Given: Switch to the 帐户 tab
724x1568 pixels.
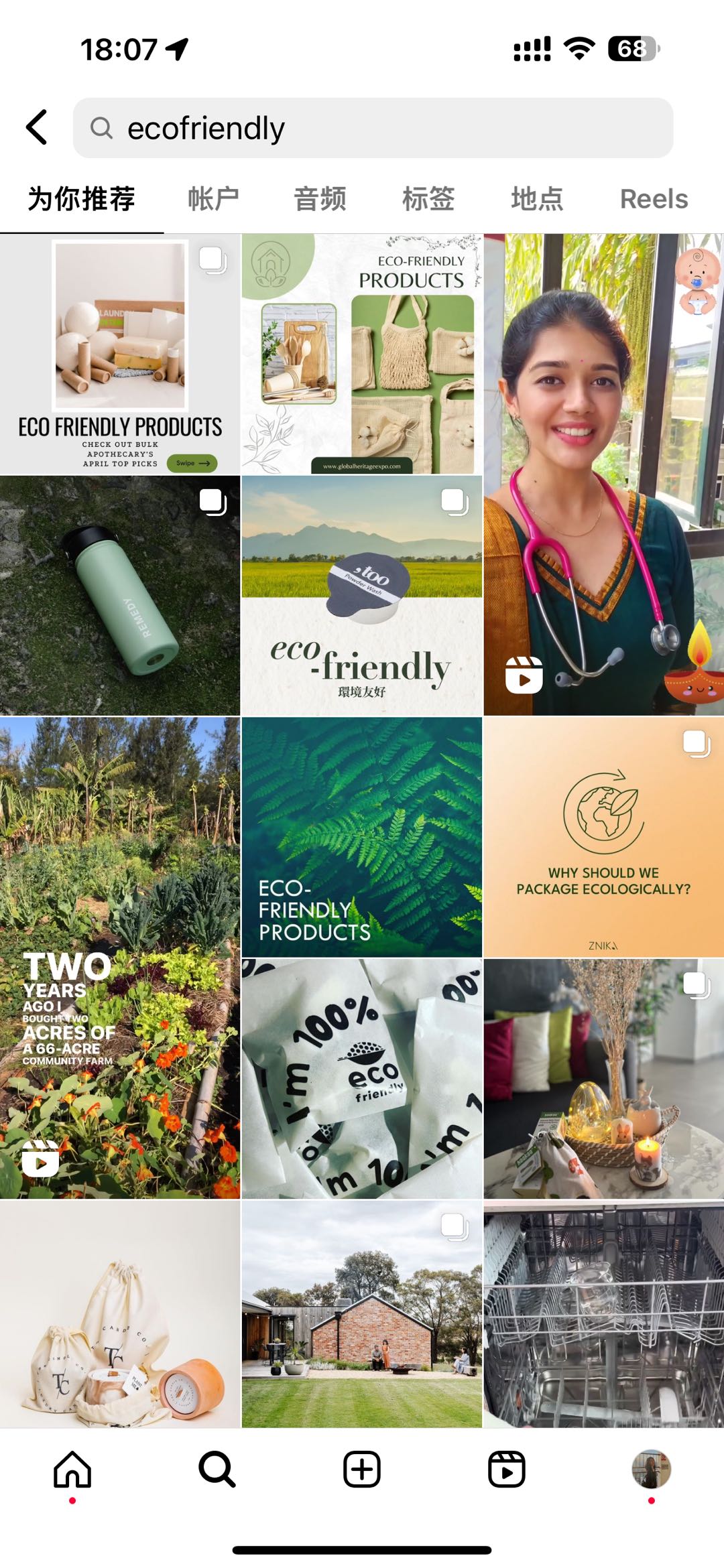Looking at the screenshot, I should (213, 199).
